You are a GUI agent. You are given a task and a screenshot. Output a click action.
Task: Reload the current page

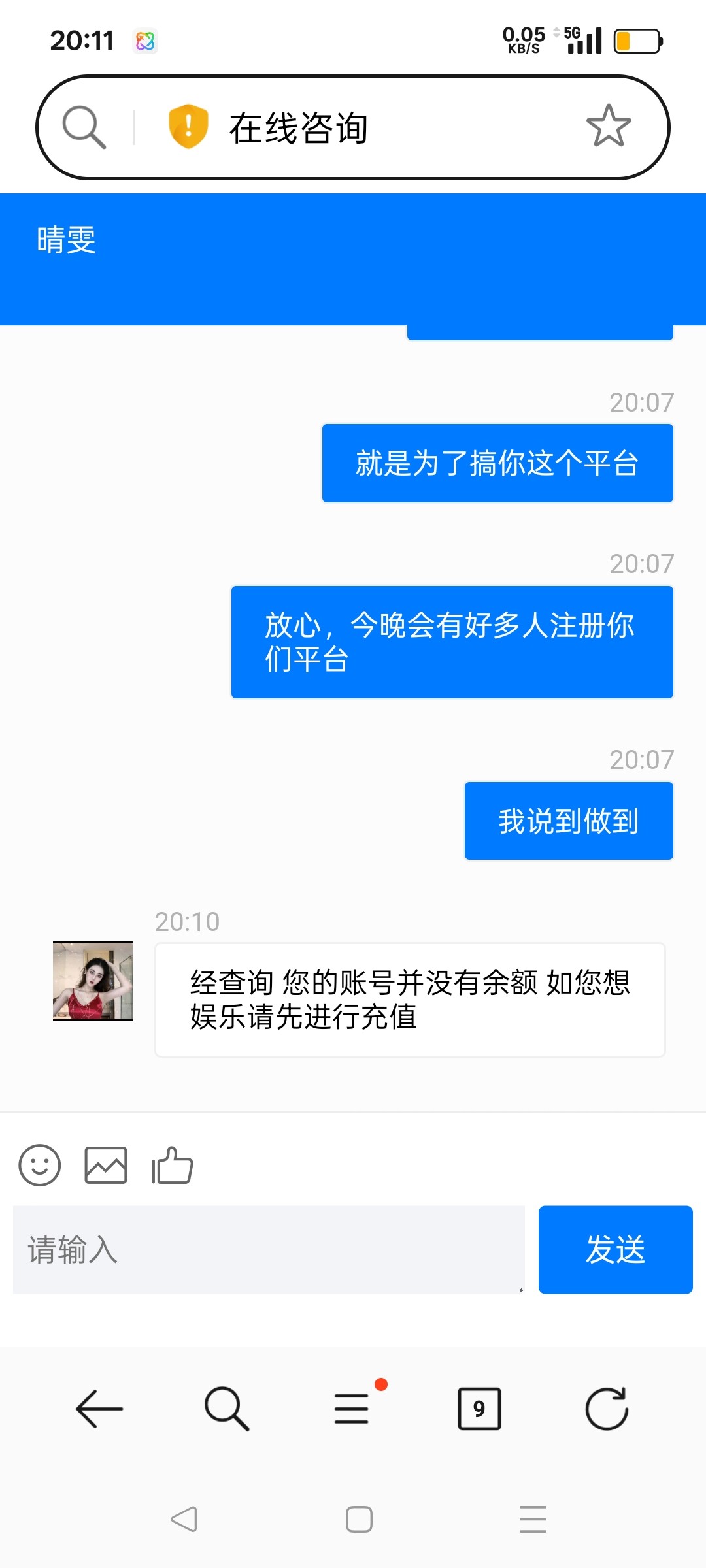pos(607,1409)
